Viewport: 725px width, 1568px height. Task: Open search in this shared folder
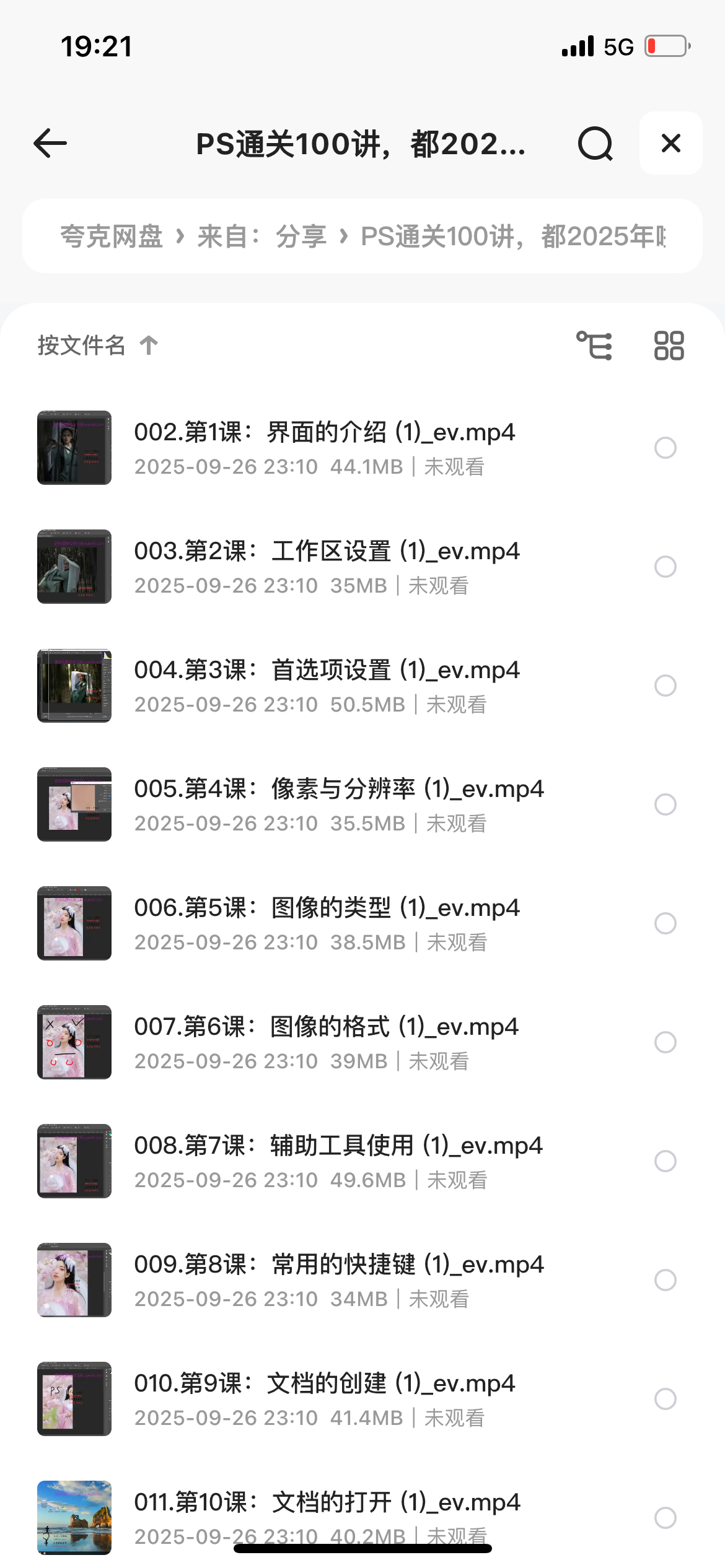click(595, 144)
